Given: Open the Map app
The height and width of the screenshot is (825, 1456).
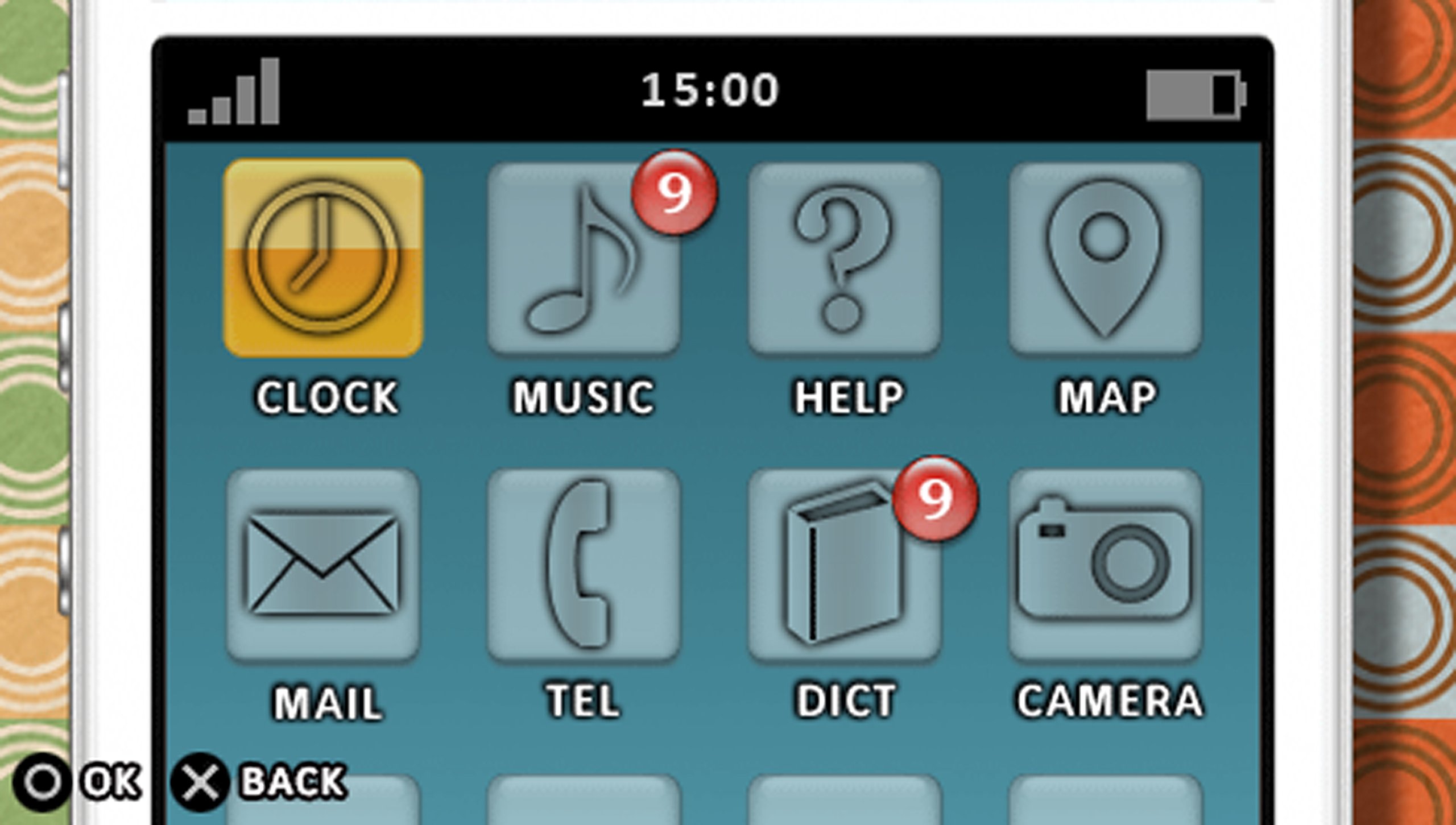Looking at the screenshot, I should [x=1105, y=259].
